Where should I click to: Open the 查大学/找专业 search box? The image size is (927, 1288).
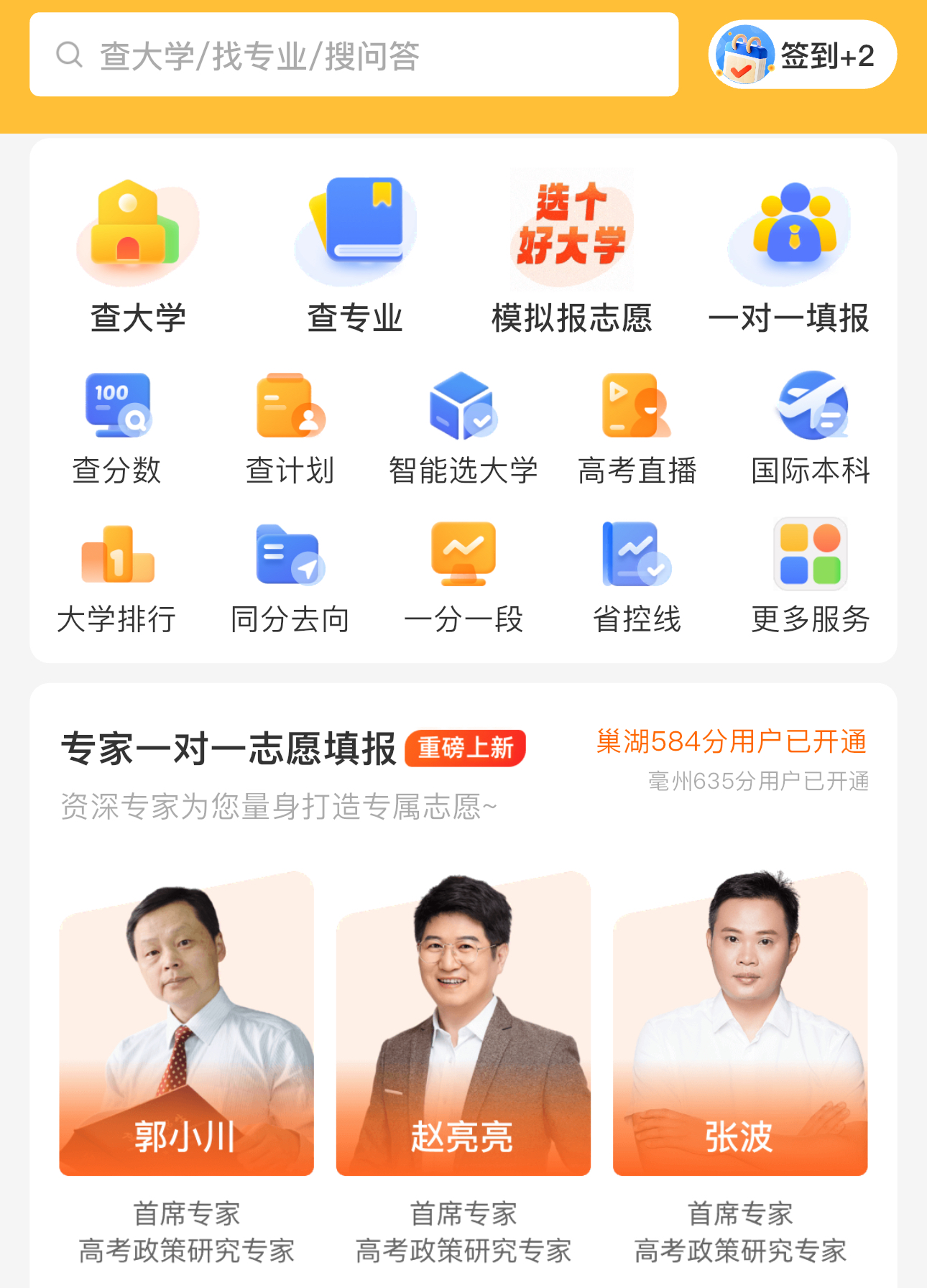(x=354, y=55)
